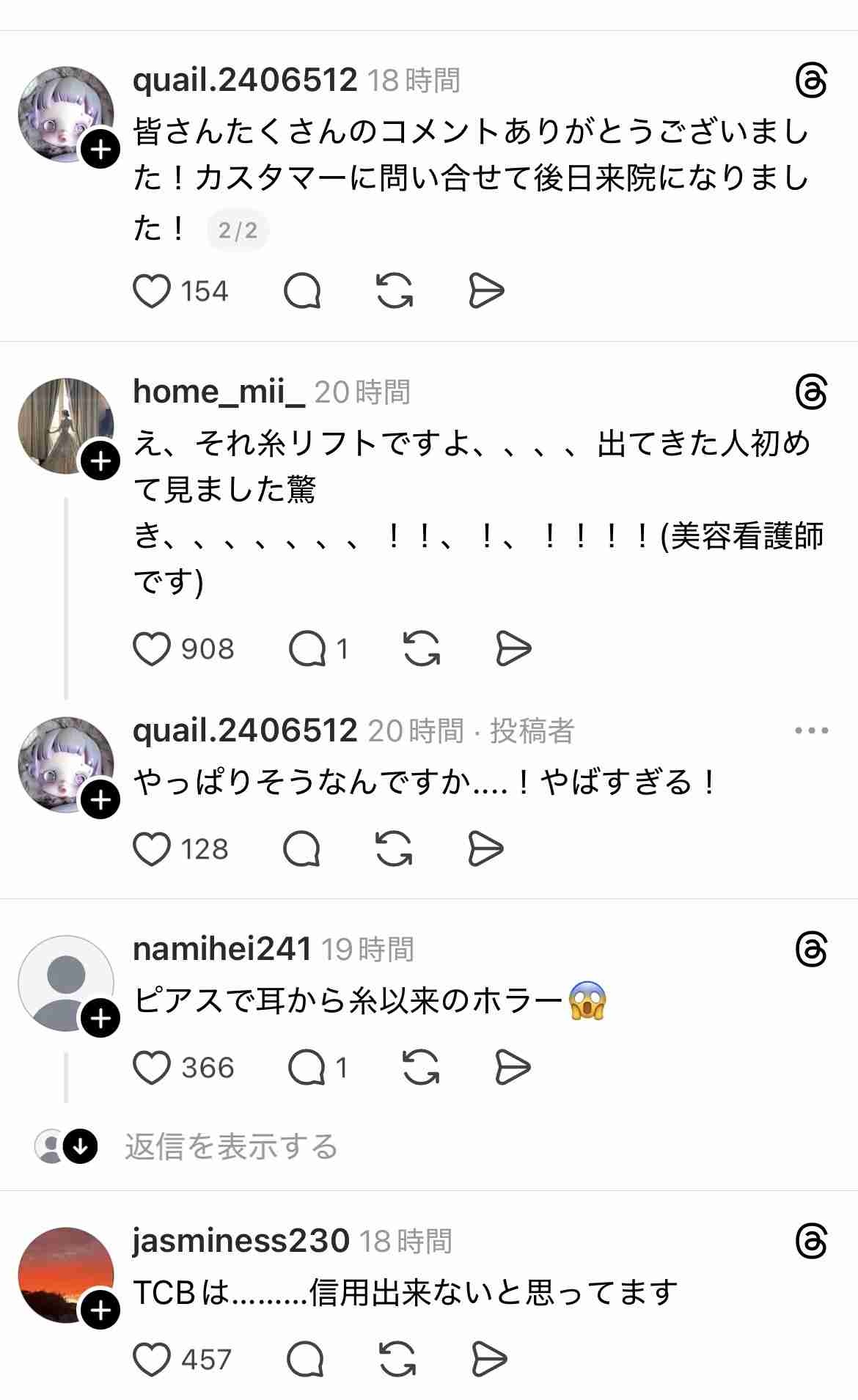Screen dimensions: 858x1400
Task: Repost jasminess230's comment
Action: 397,1360
